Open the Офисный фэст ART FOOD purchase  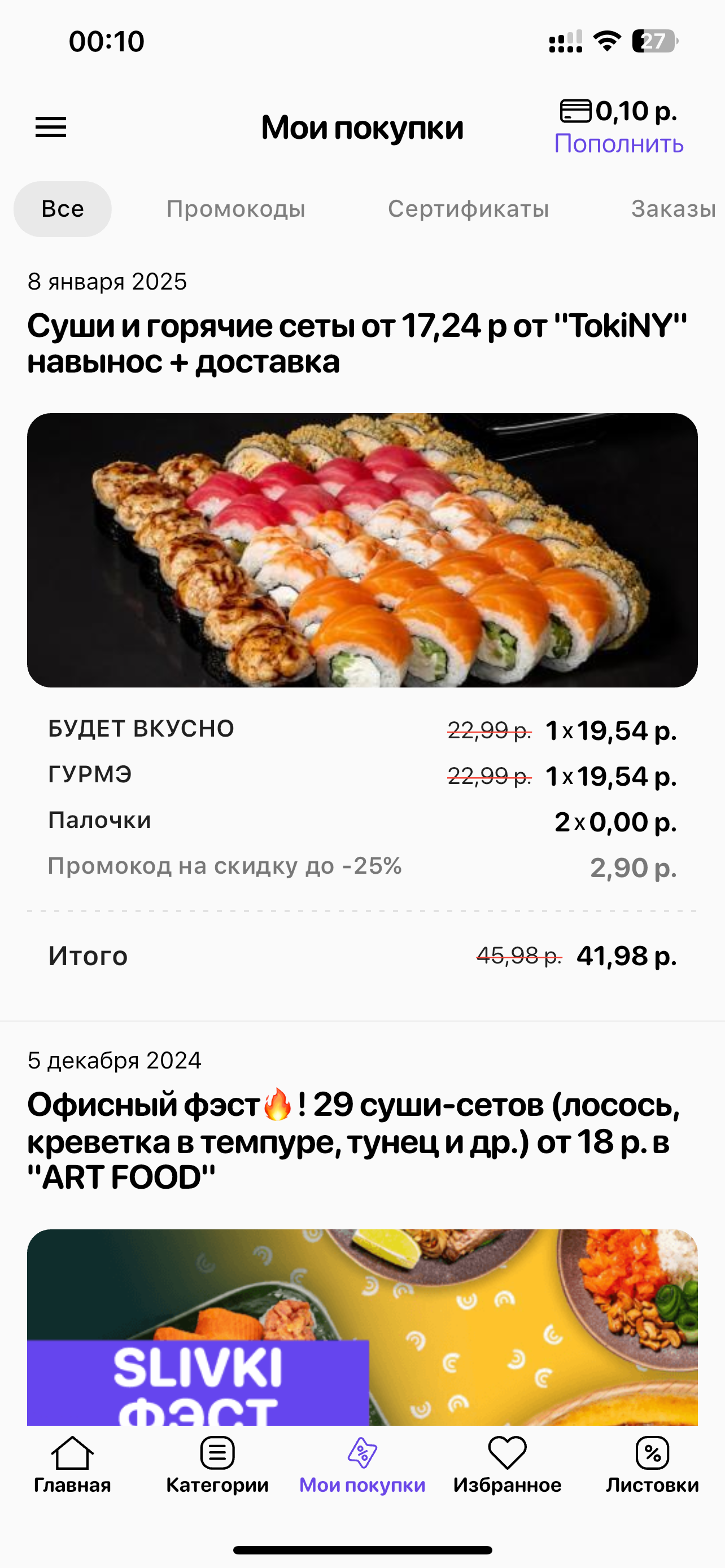coord(353,1141)
